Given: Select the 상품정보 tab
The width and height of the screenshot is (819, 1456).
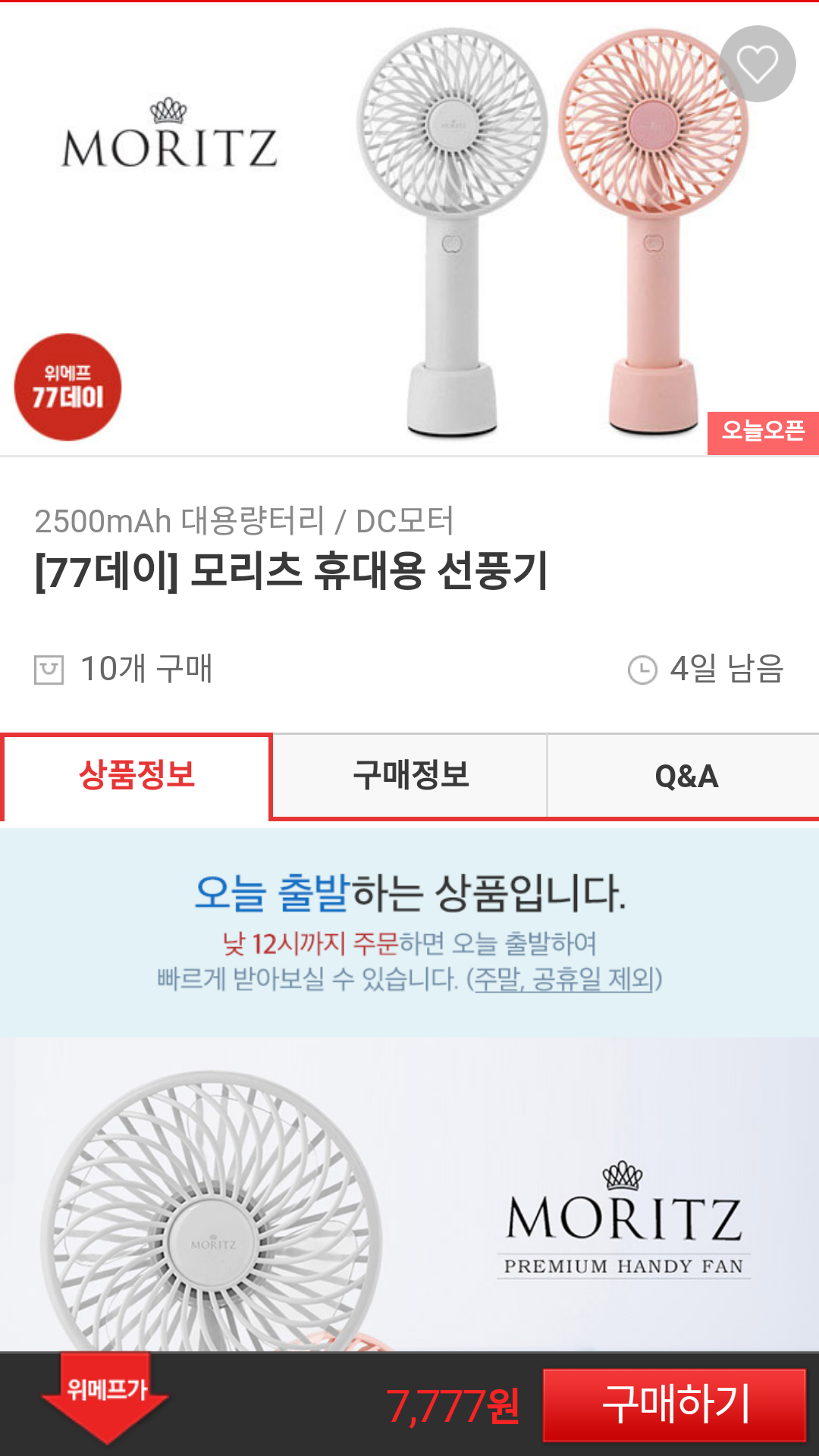Looking at the screenshot, I should (x=136, y=776).
